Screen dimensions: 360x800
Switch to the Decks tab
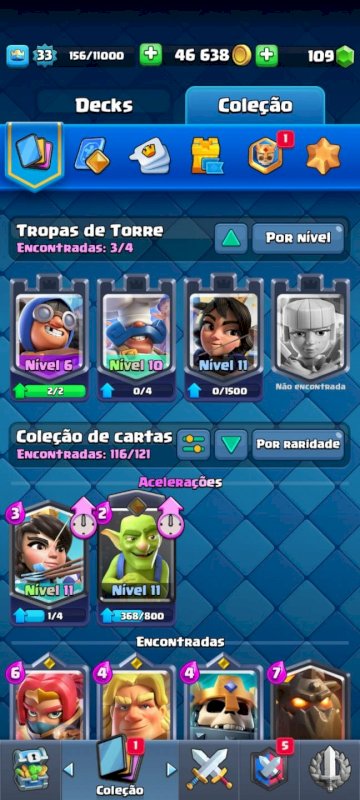coord(104,106)
